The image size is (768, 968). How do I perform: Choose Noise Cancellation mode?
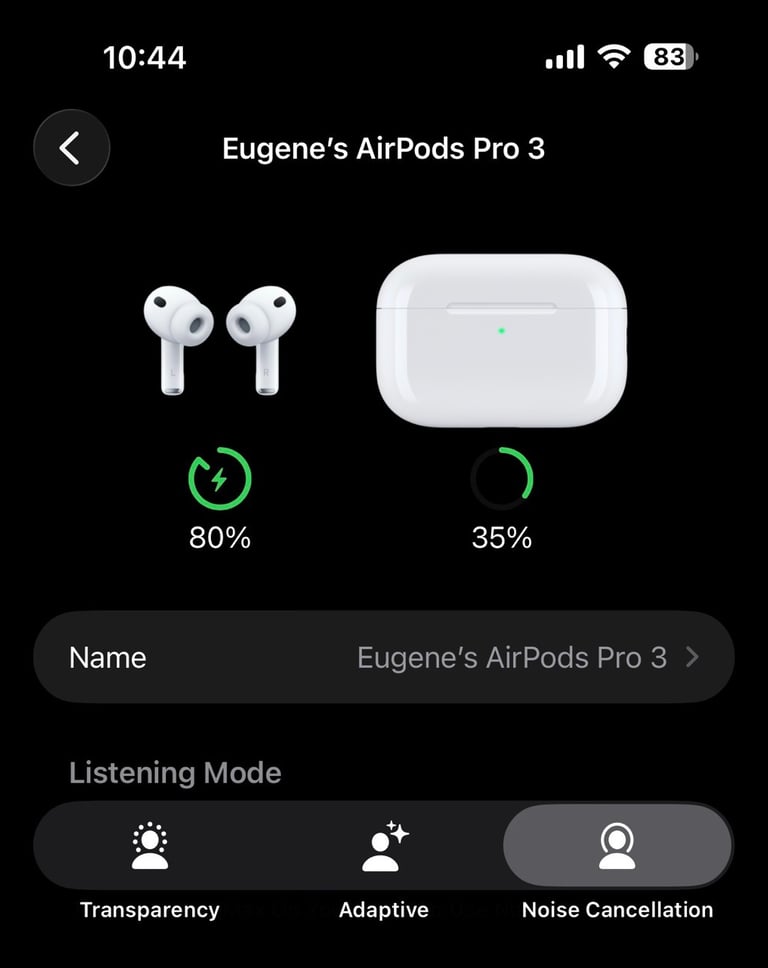(617, 846)
